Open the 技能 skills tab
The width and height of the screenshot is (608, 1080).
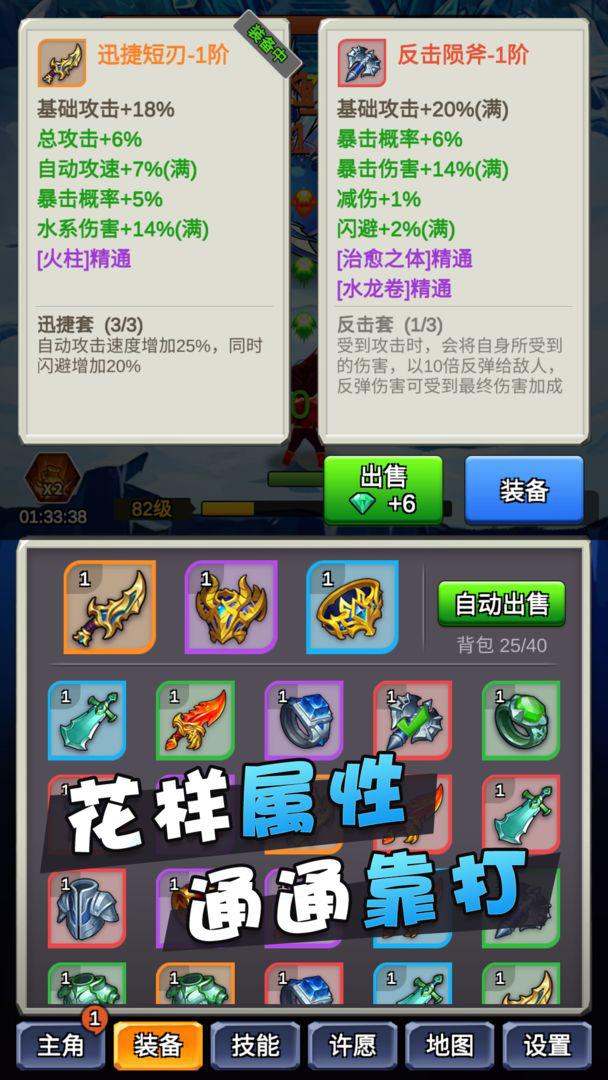(x=255, y=1046)
